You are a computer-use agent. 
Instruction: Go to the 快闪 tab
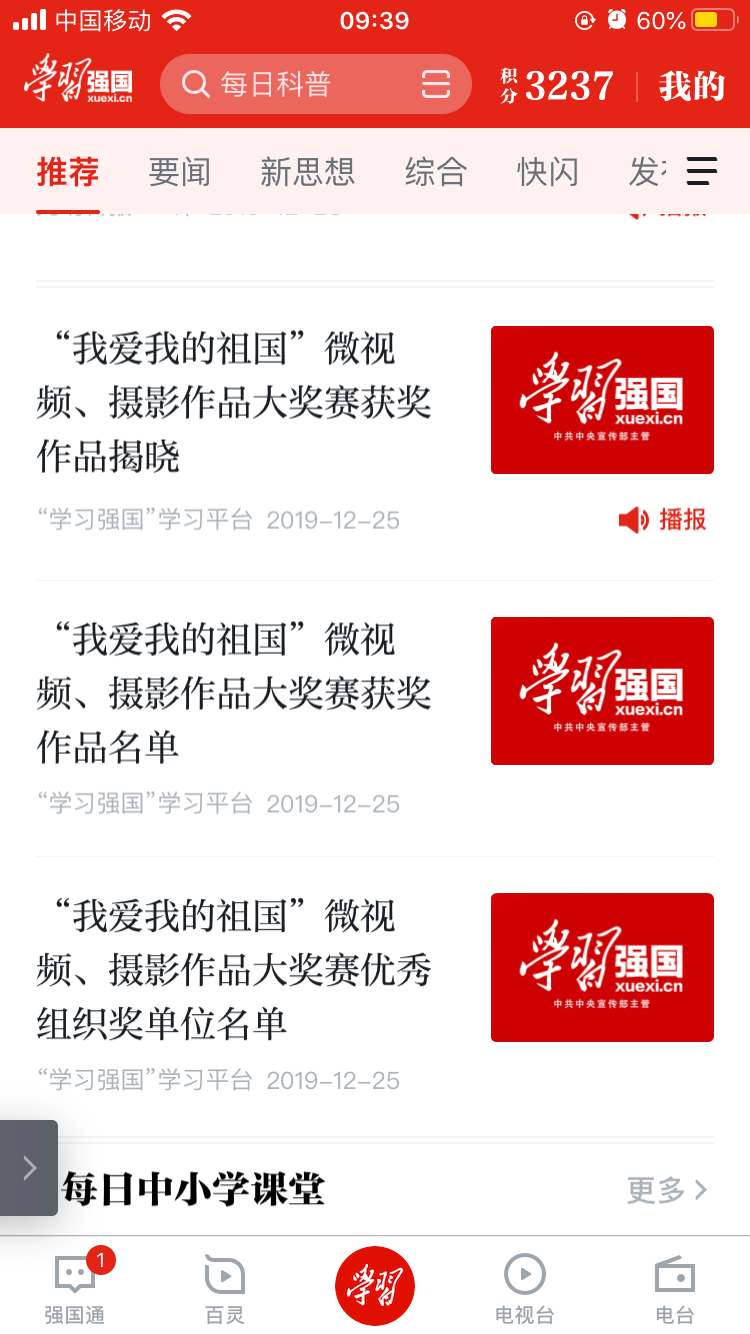[547, 172]
